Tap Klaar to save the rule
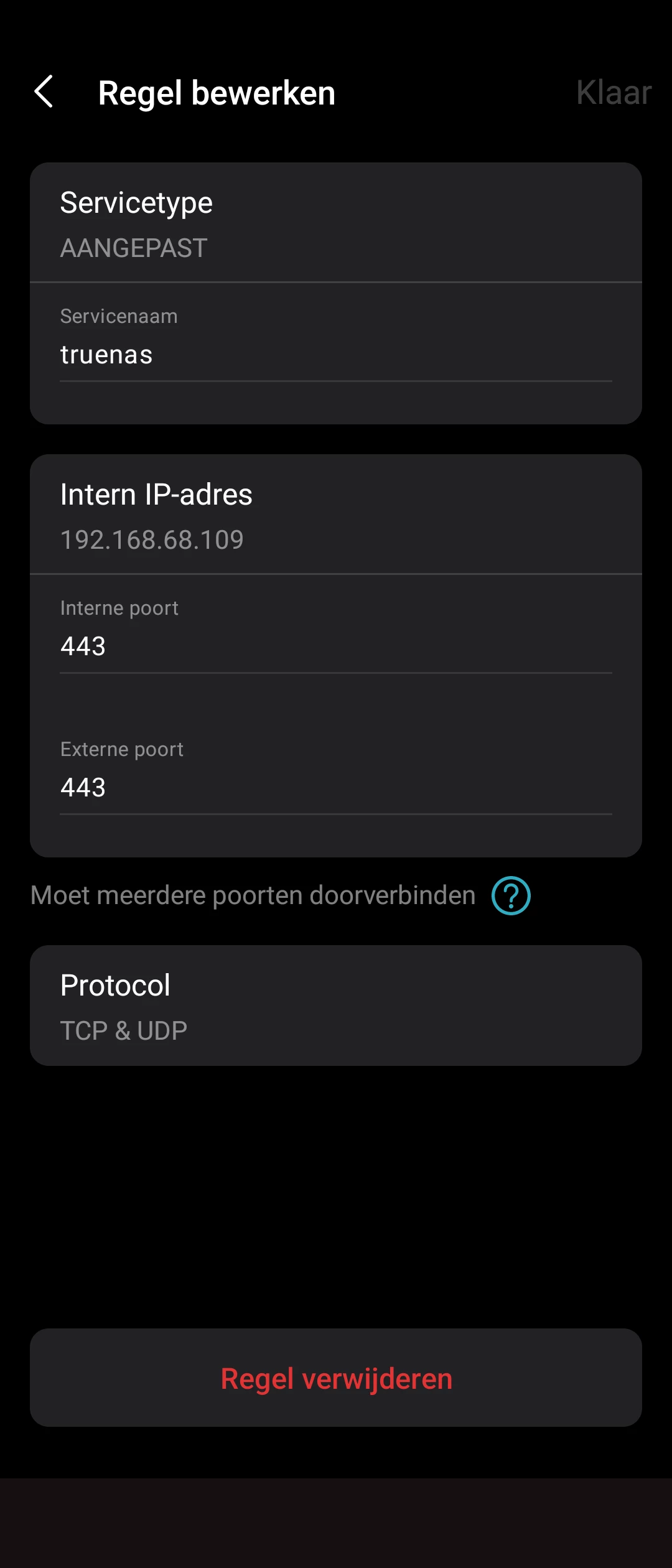 pos(613,93)
